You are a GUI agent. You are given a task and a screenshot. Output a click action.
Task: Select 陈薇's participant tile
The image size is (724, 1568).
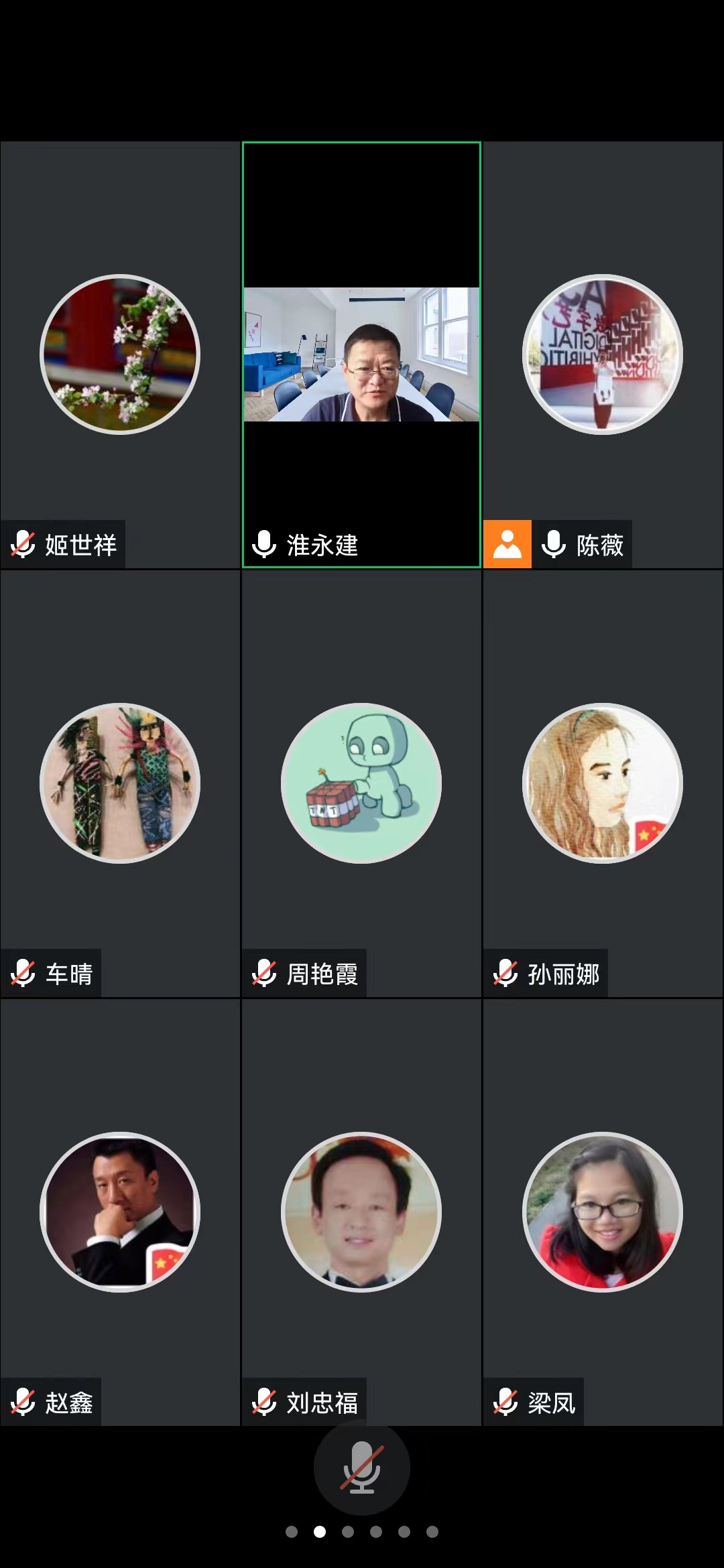pos(603,354)
